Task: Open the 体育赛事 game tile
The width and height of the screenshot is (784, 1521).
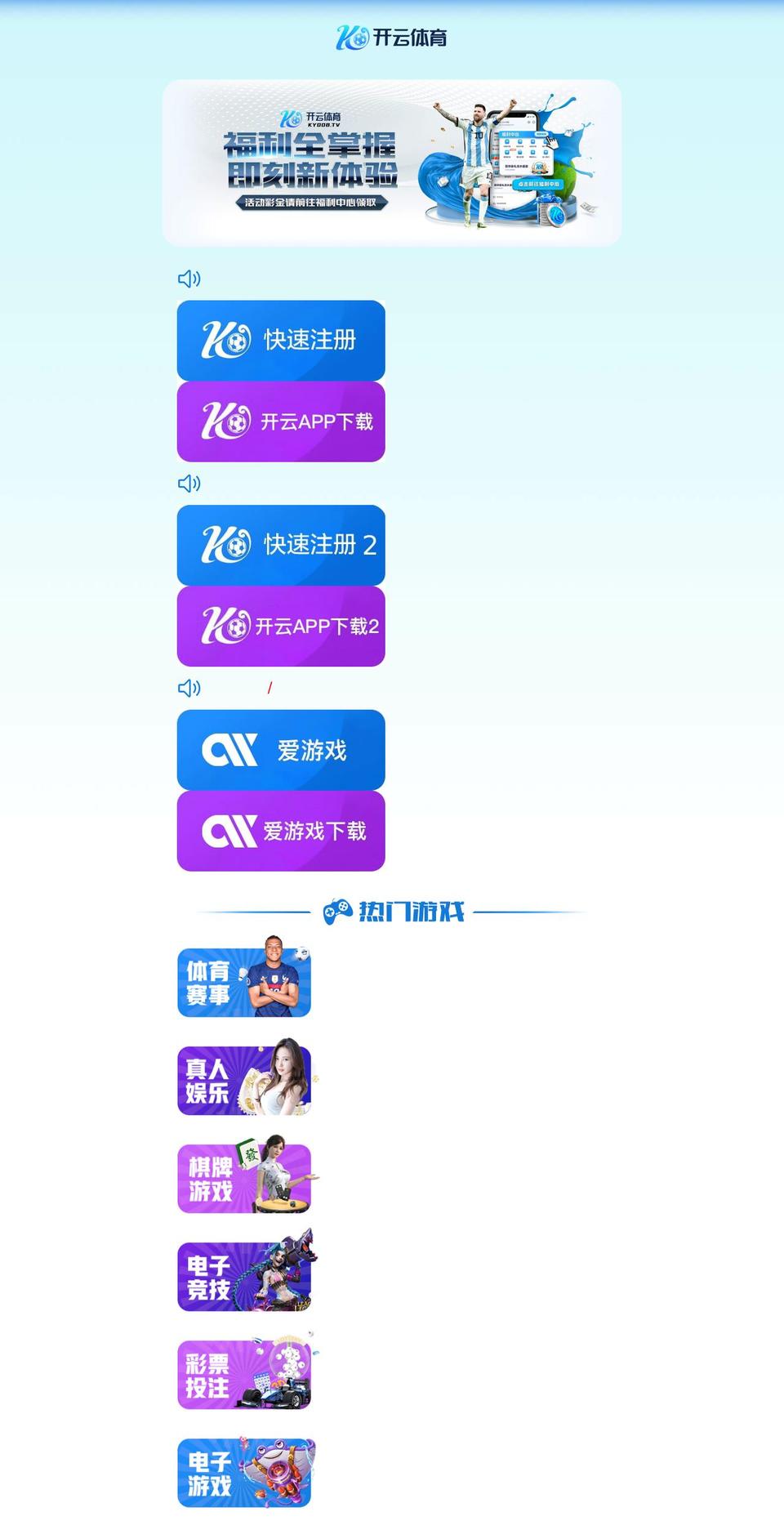Action: coord(244,977)
